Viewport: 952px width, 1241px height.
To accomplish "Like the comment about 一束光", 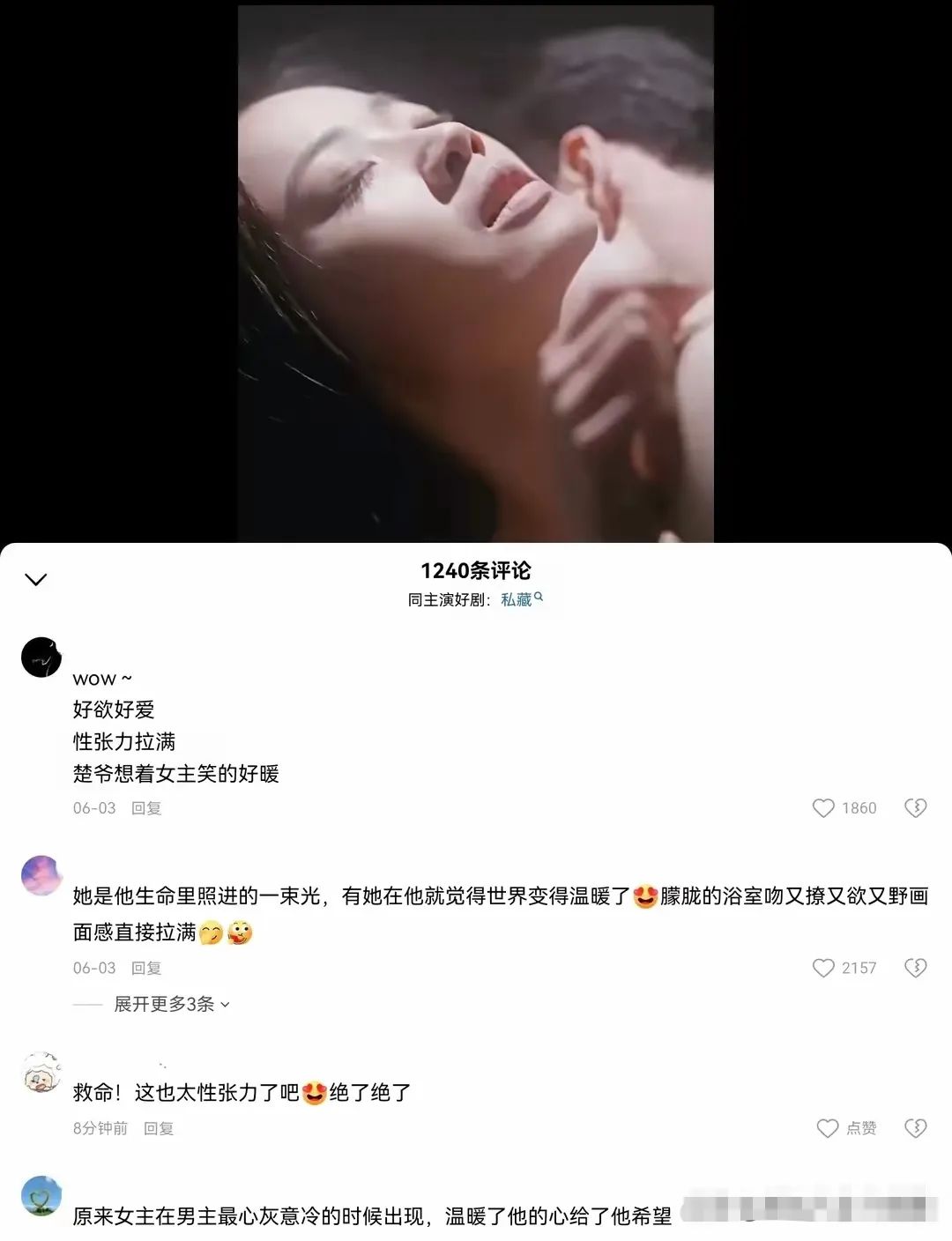I will pos(823,968).
